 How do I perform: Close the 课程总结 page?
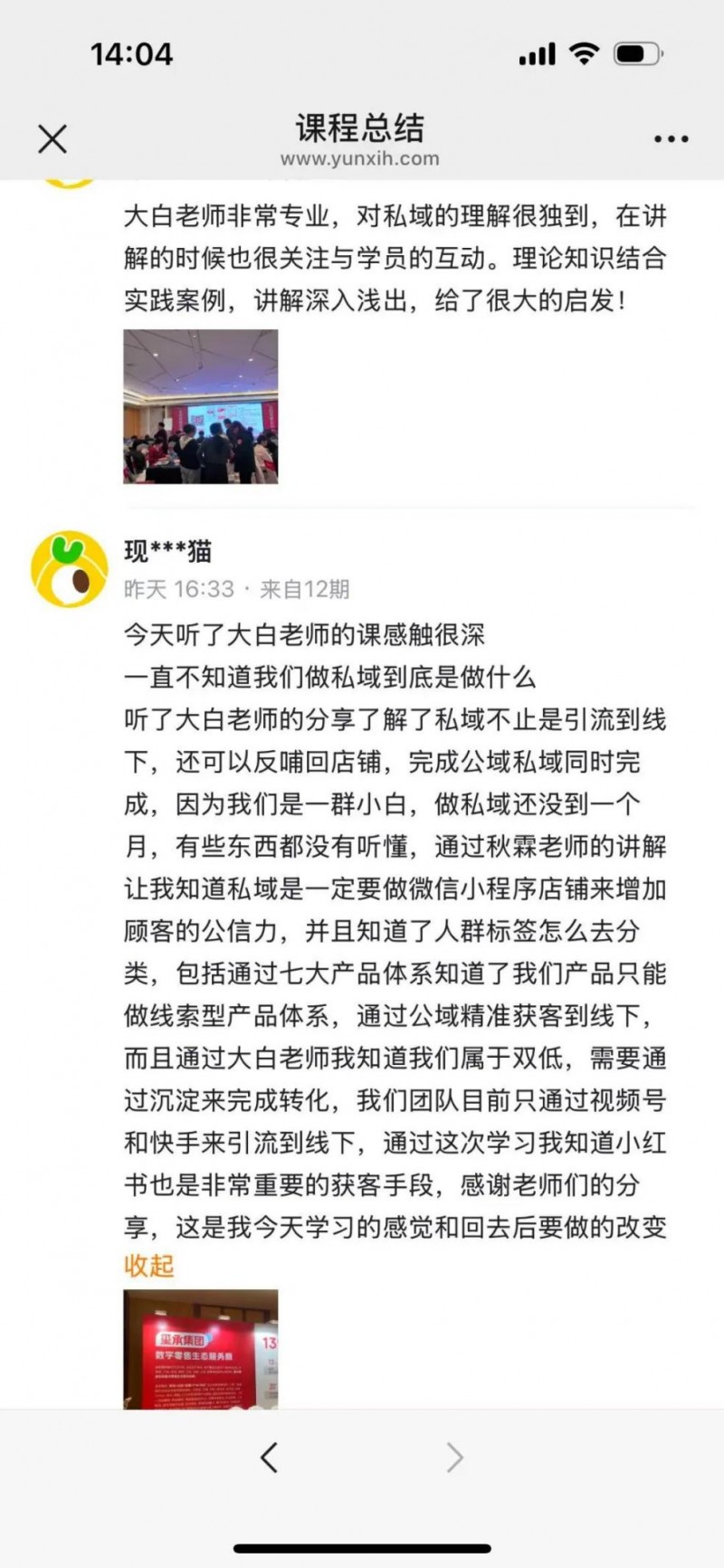coord(52,139)
